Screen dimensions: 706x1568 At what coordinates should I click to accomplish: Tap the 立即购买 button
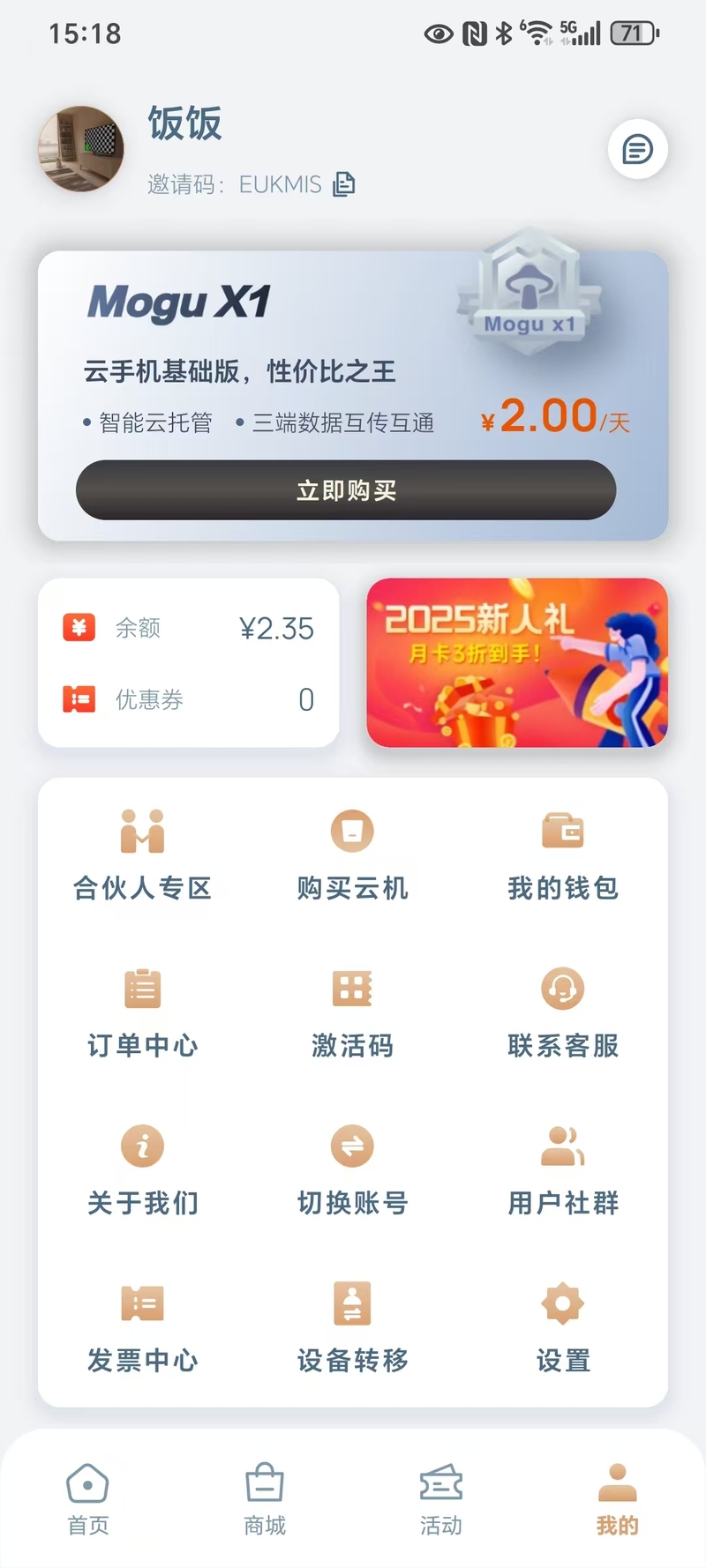coord(346,490)
